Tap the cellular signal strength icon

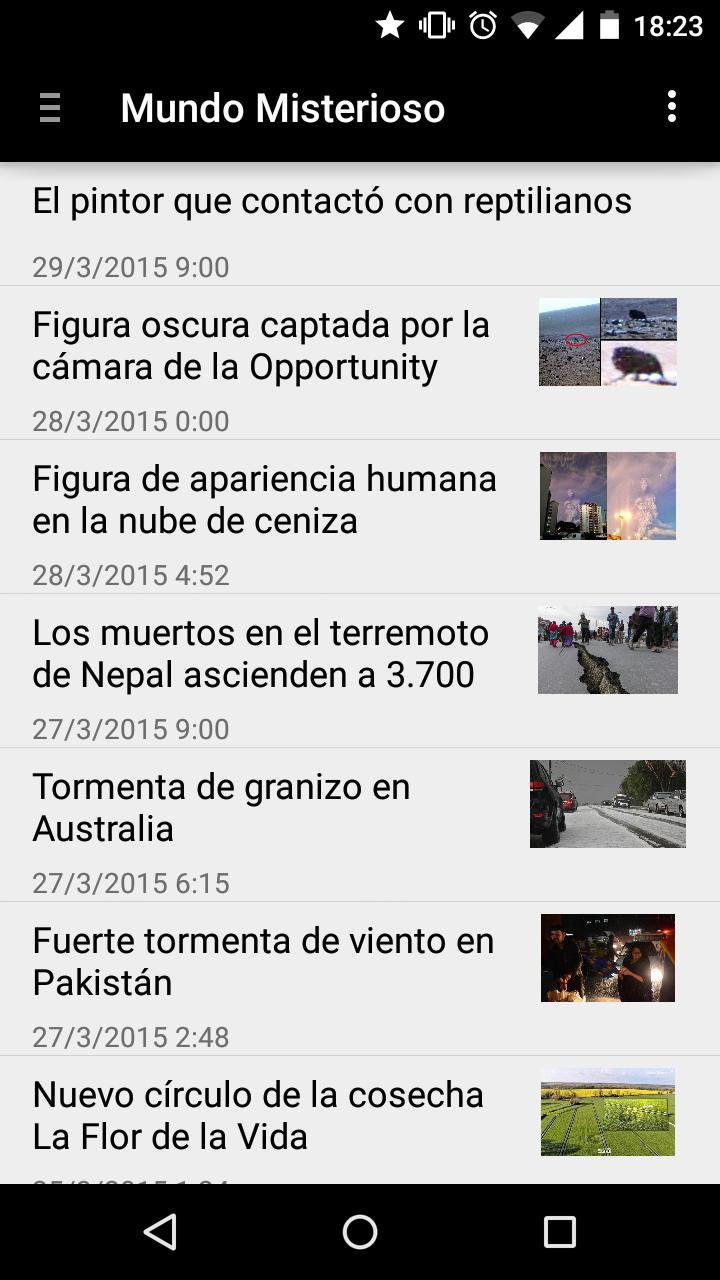(x=573, y=25)
